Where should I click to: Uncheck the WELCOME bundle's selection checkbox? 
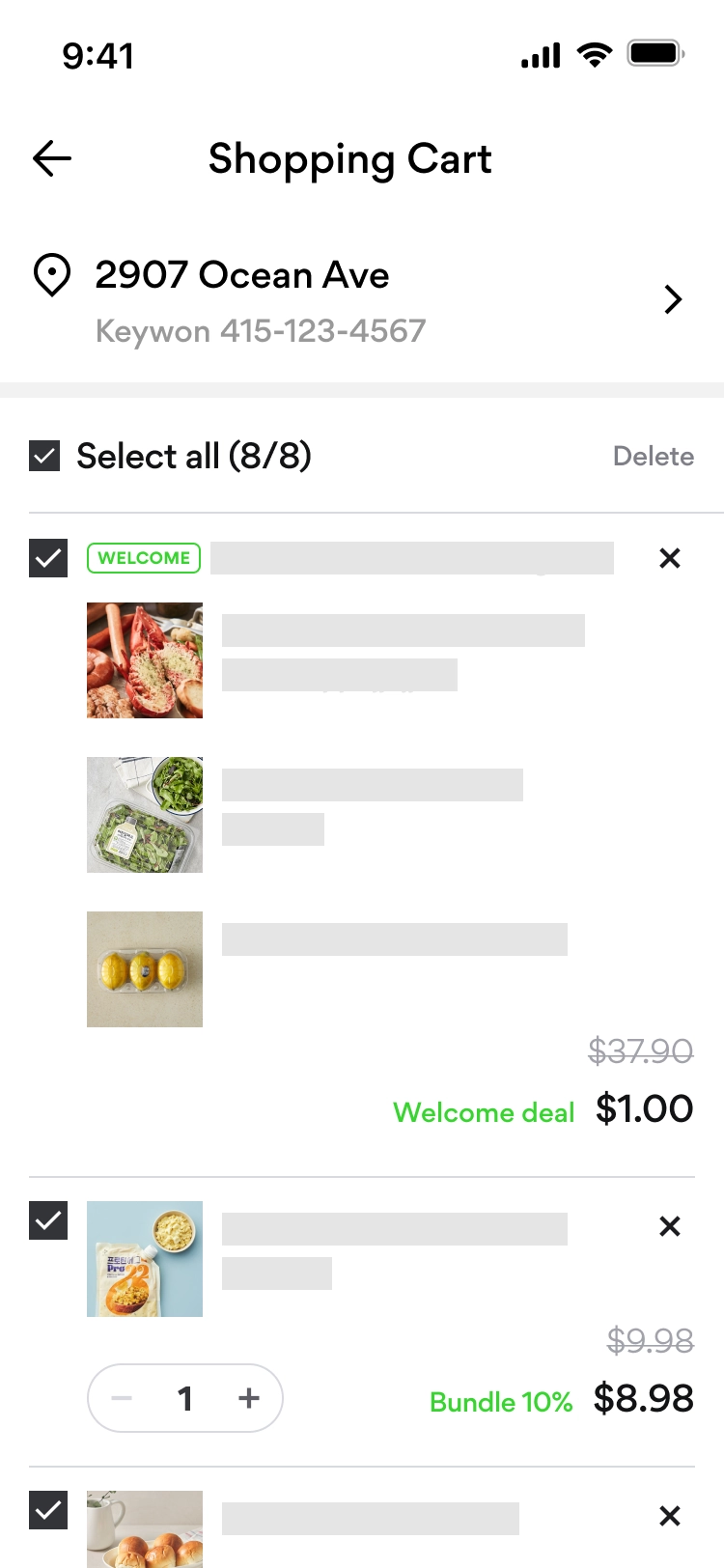[47, 558]
